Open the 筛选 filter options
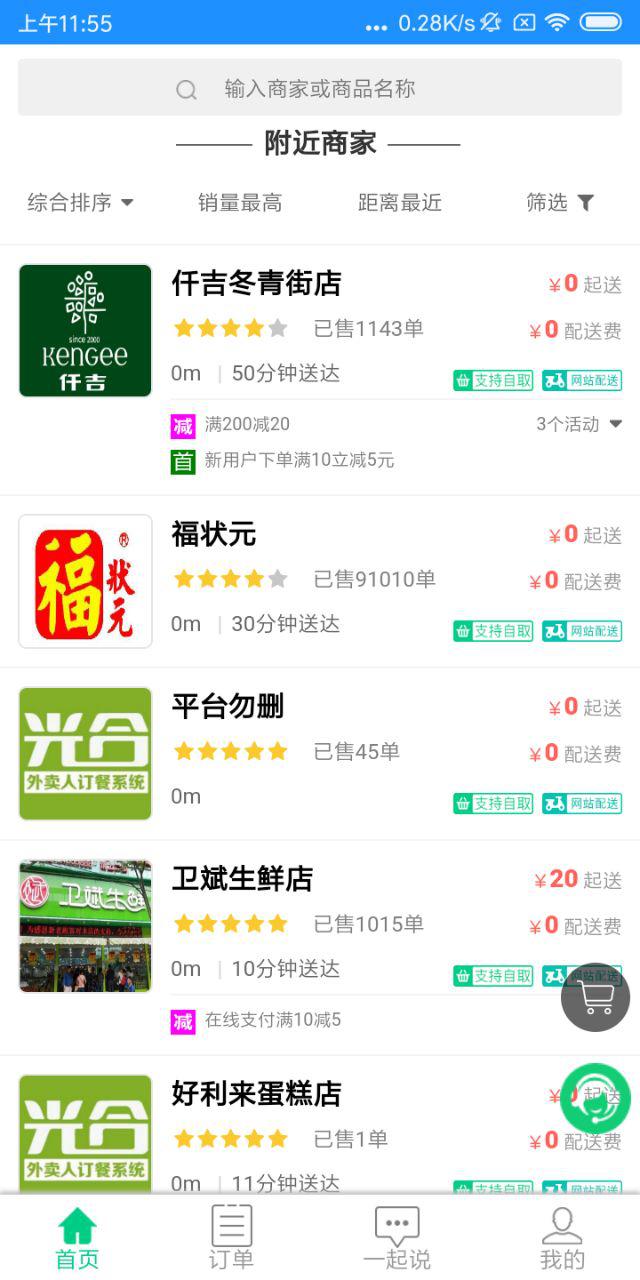640x1280 pixels. (560, 203)
